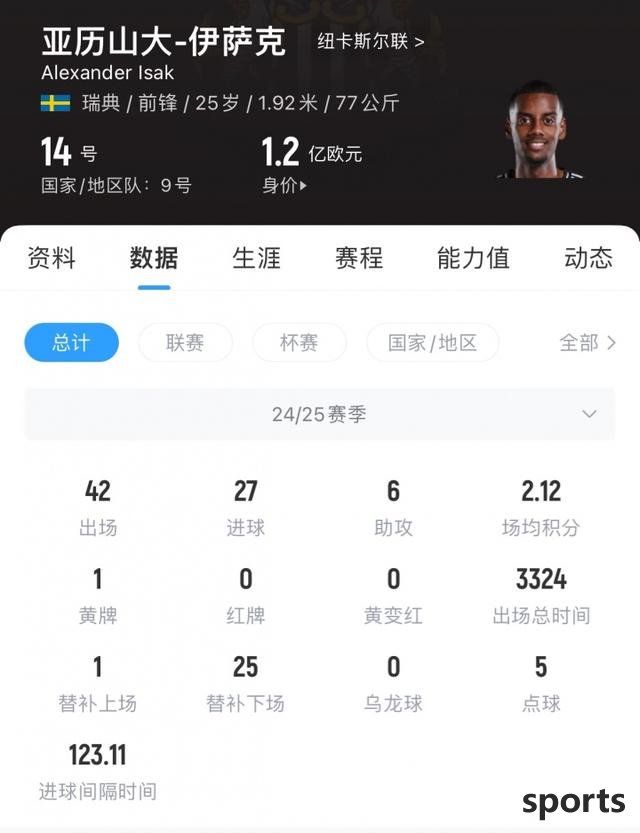View the 能力值 tab
This screenshot has width=640, height=833.
click(x=473, y=258)
